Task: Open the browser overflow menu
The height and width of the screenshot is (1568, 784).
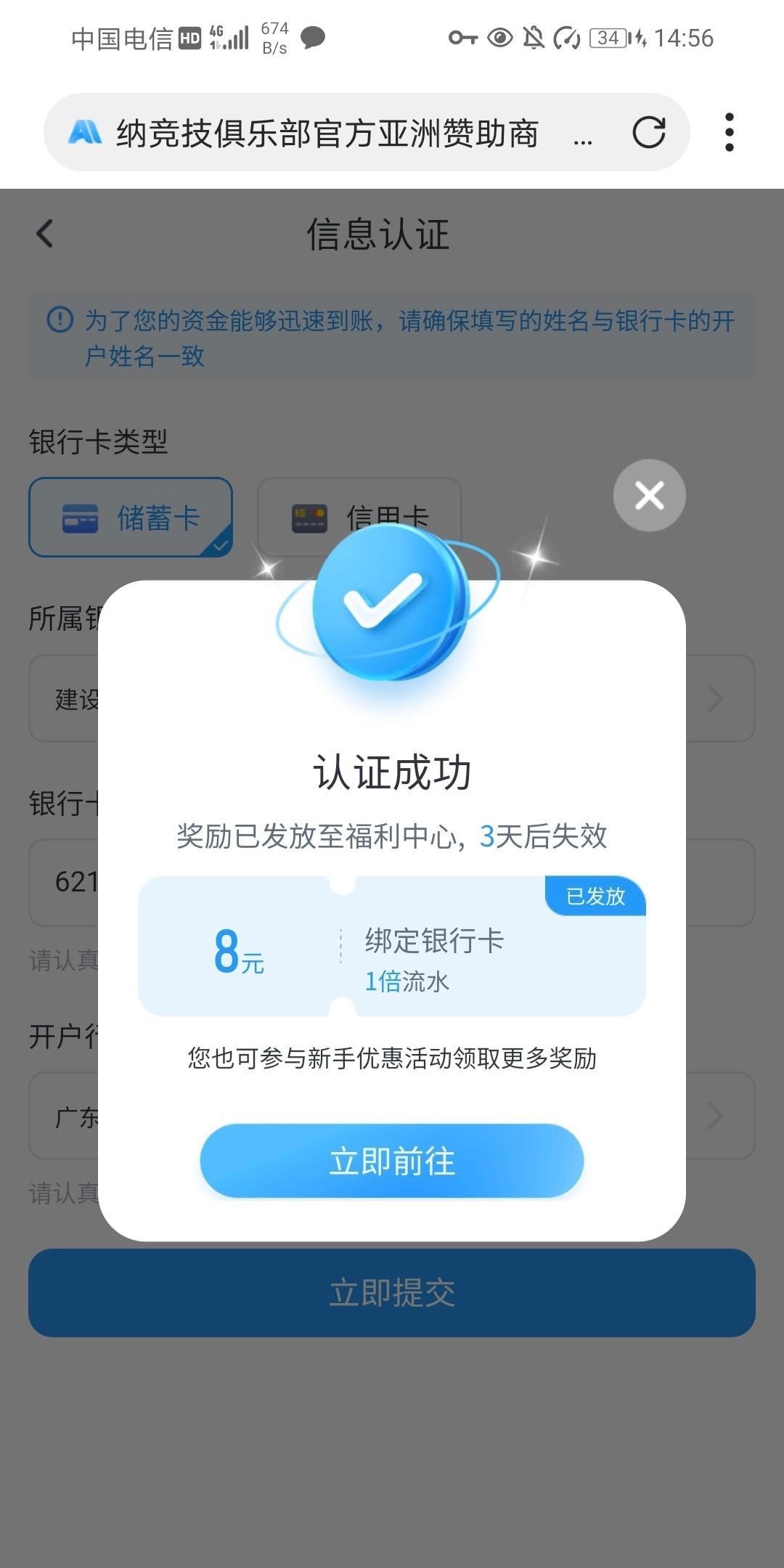Action: [x=729, y=132]
